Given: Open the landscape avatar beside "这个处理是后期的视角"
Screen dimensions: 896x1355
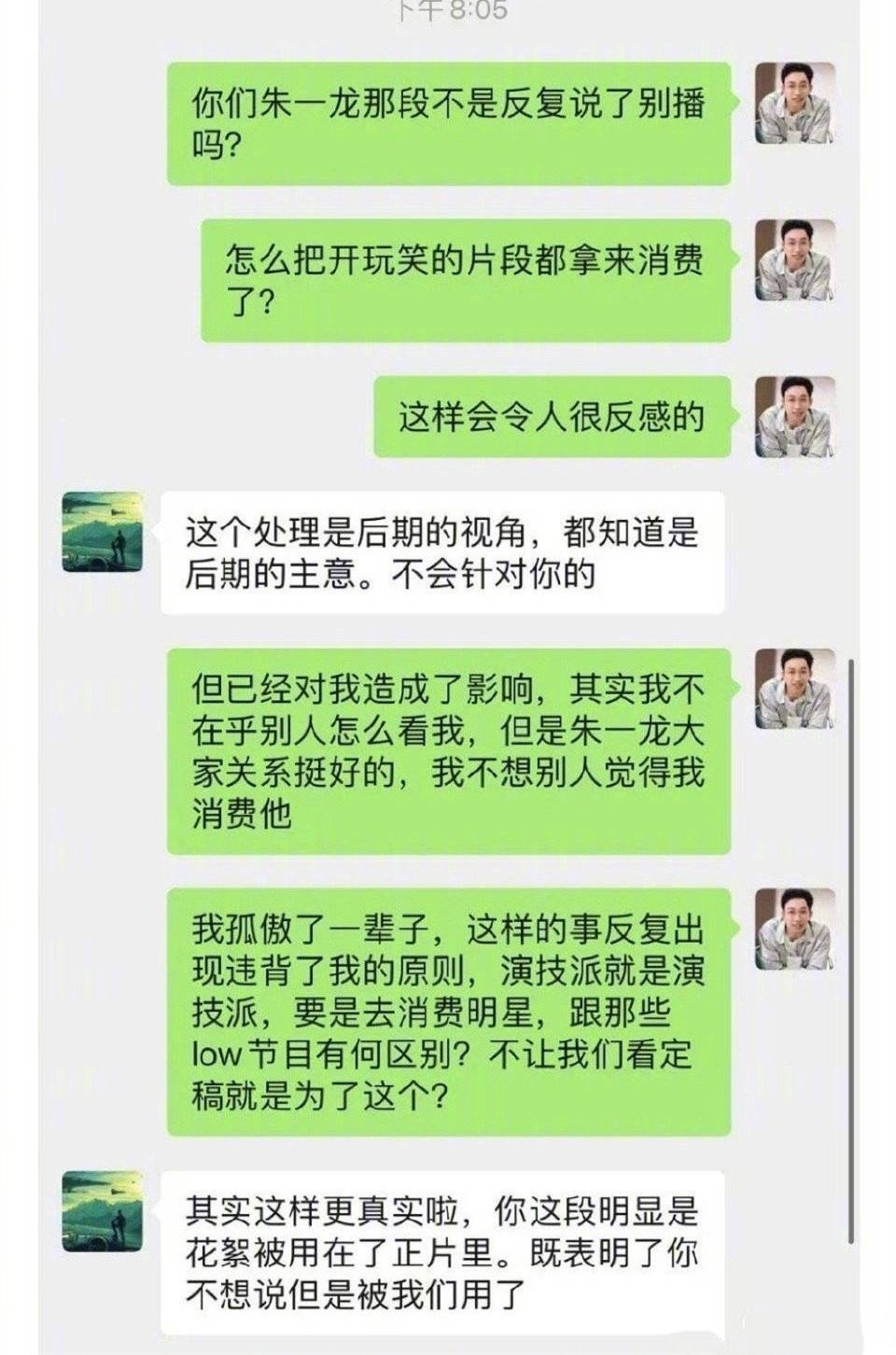Looking at the screenshot, I should [x=103, y=532].
